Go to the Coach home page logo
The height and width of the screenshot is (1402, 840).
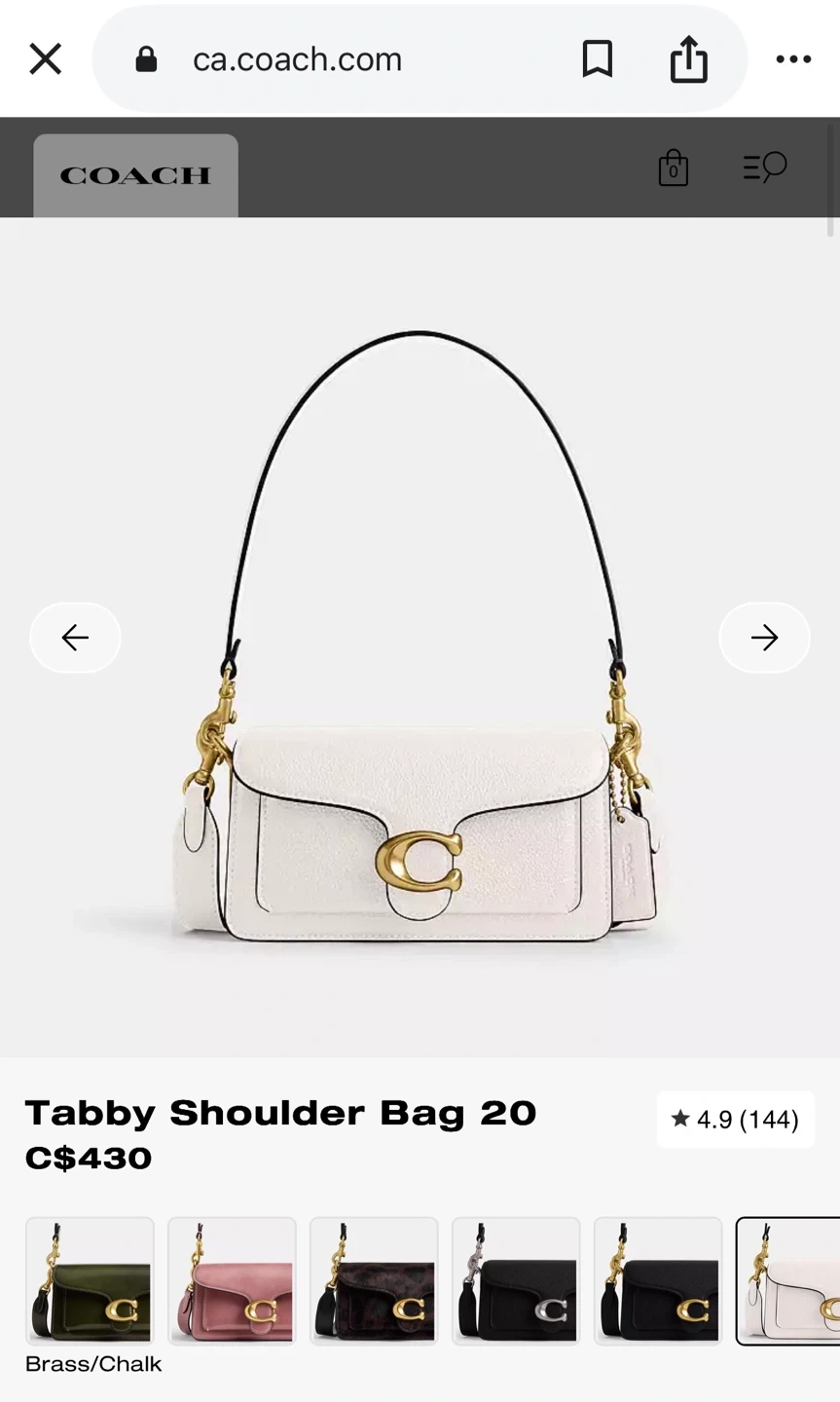point(135,175)
